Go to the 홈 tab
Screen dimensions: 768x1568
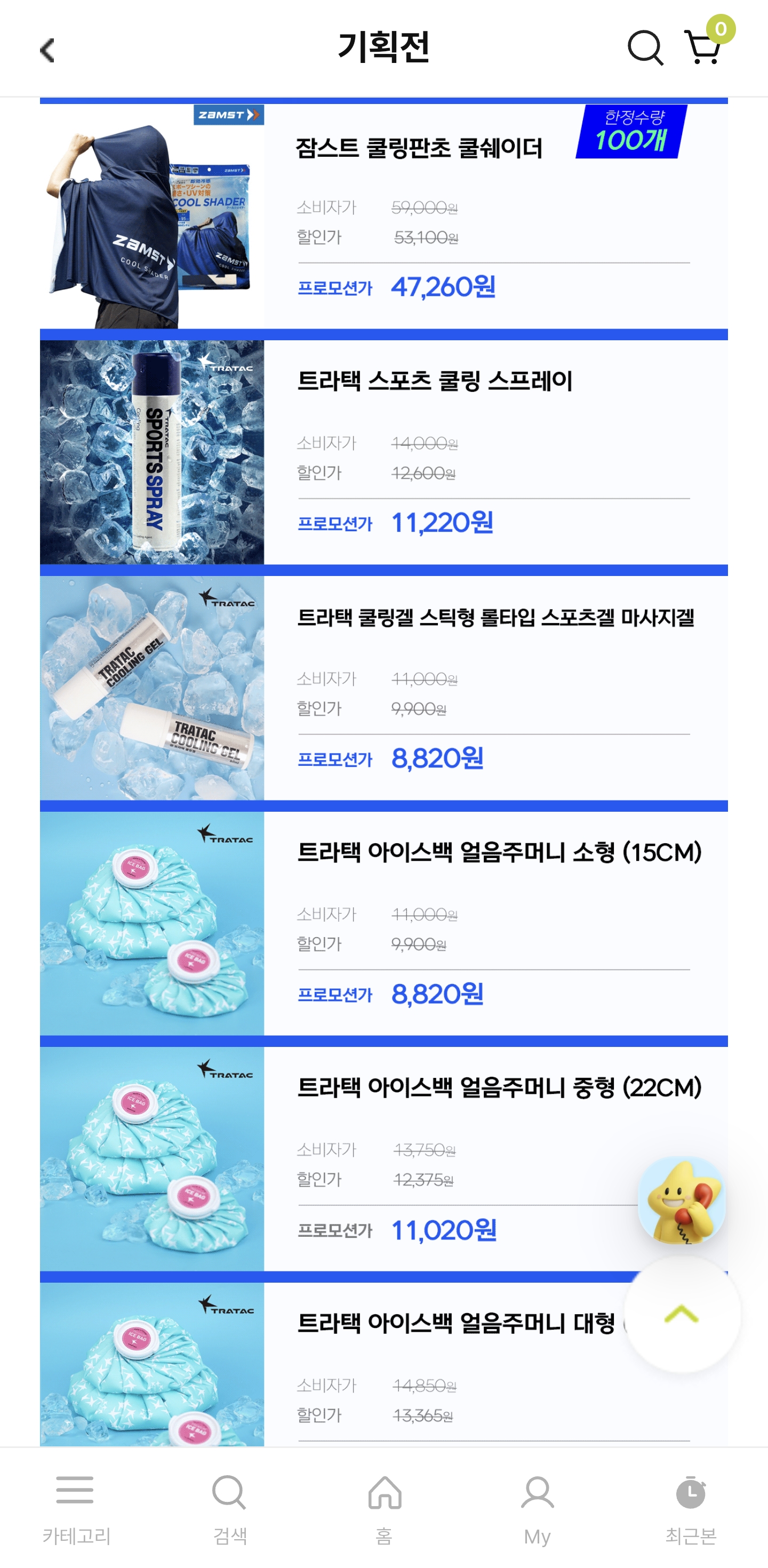[x=384, y=1506]
